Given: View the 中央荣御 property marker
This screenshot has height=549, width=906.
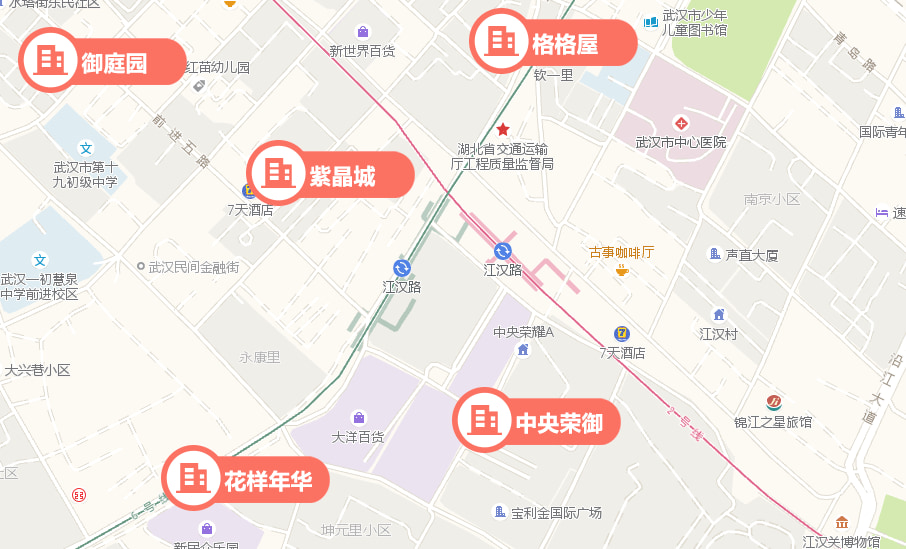Looking at the screenshot, I should click(538, 421).
